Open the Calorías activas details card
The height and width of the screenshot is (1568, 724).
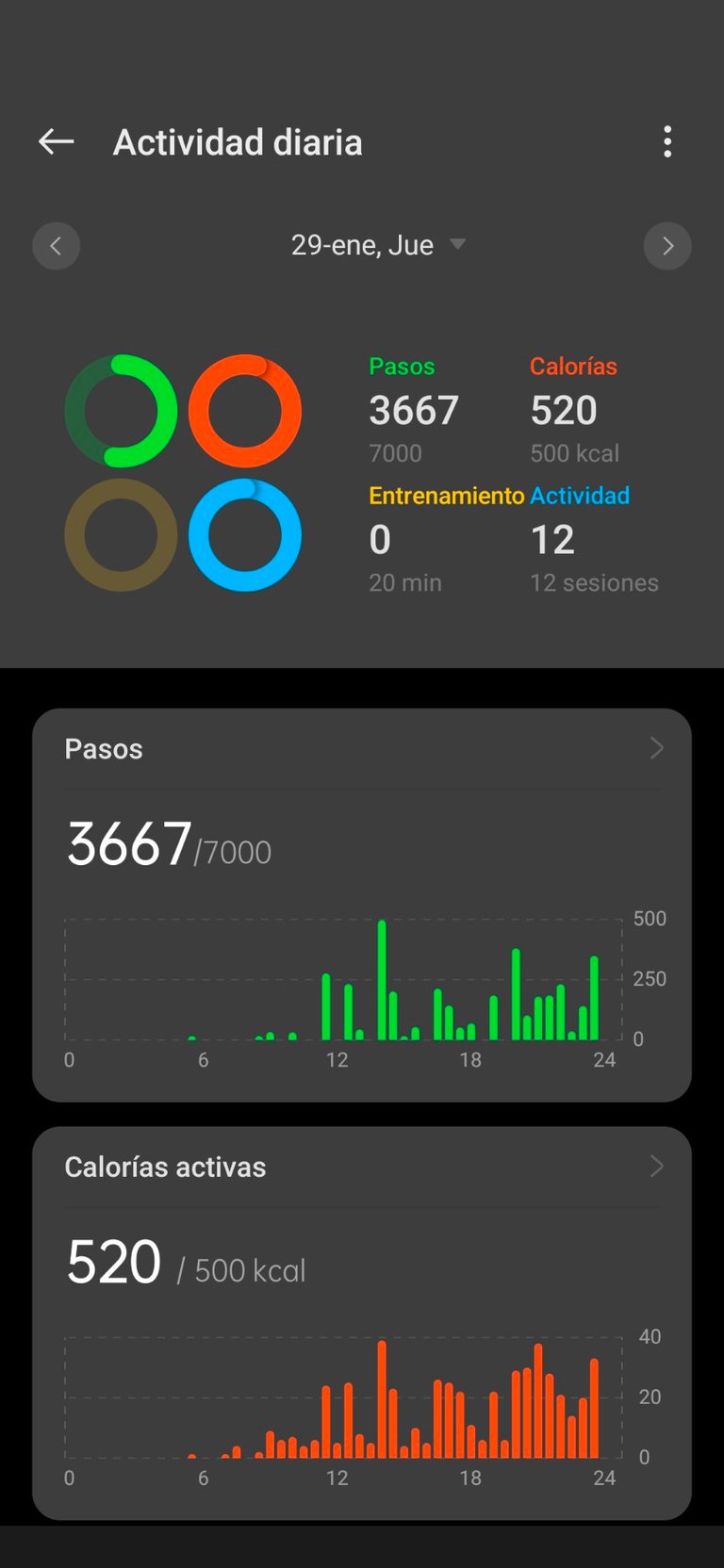(x=362, y=1168)
